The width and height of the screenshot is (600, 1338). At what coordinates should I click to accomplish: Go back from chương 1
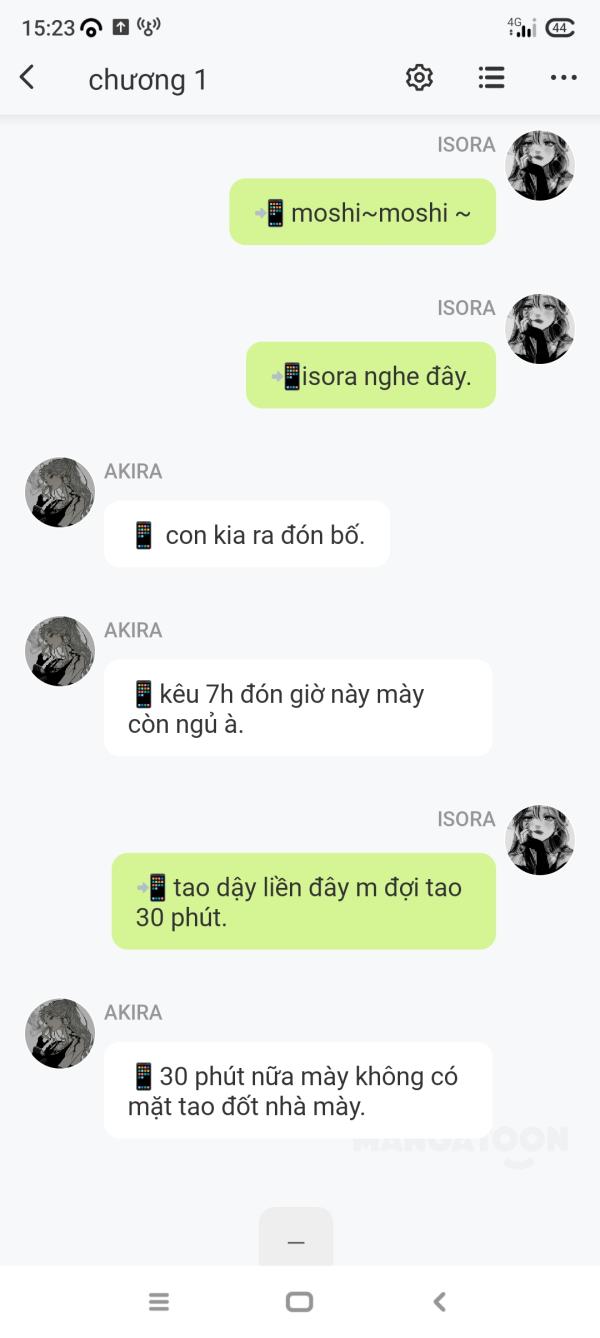pyautogui.click(x=27, y=78)
